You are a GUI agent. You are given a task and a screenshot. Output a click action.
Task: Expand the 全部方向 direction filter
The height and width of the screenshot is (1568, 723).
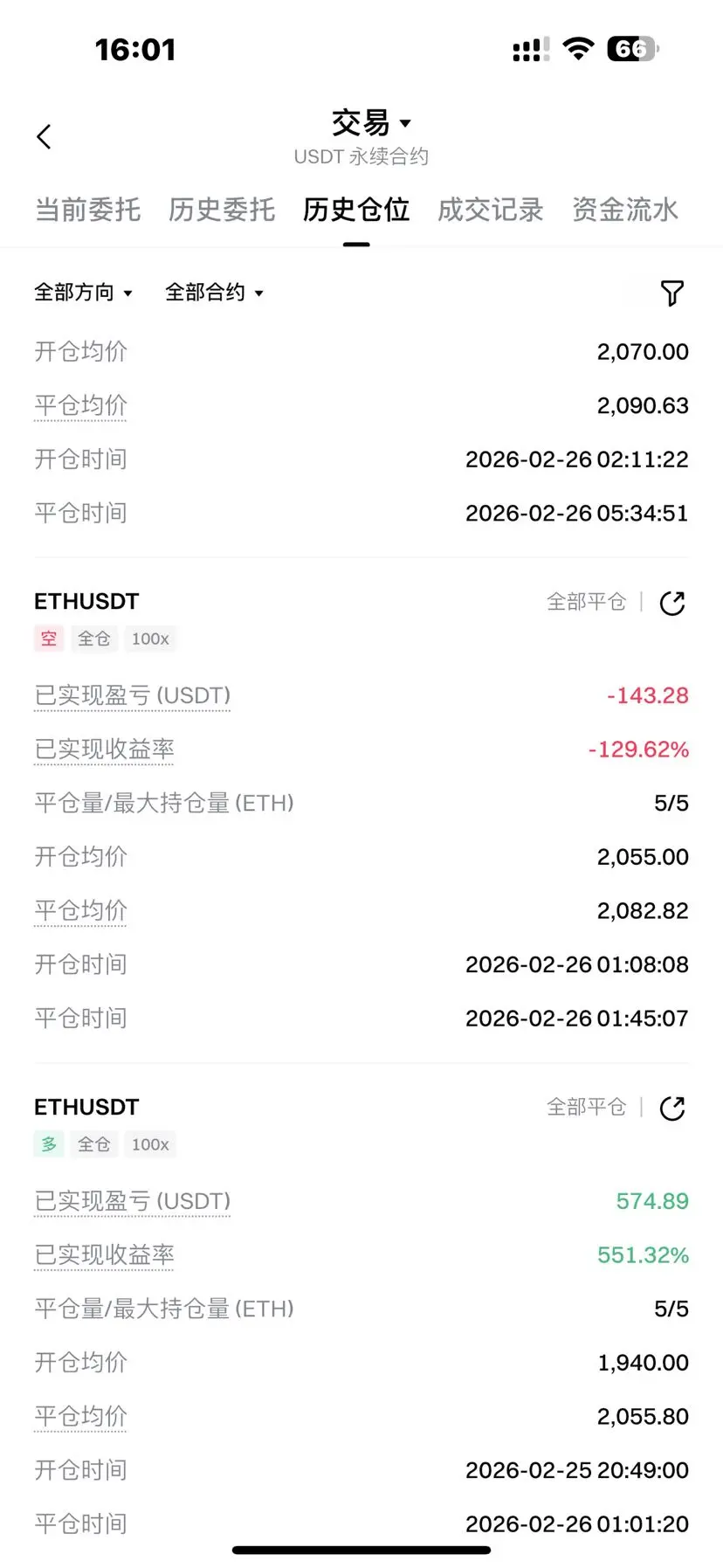coord(84,293)
